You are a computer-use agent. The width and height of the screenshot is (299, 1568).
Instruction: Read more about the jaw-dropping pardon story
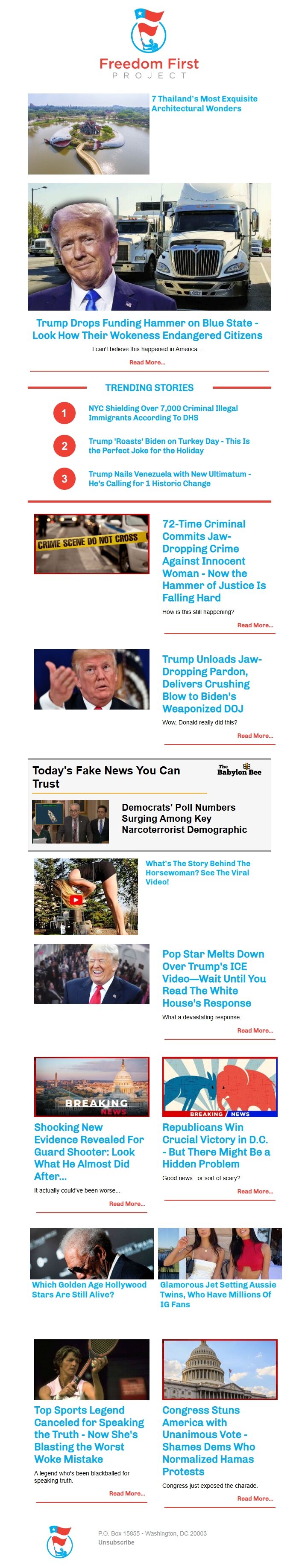[255, 735]
